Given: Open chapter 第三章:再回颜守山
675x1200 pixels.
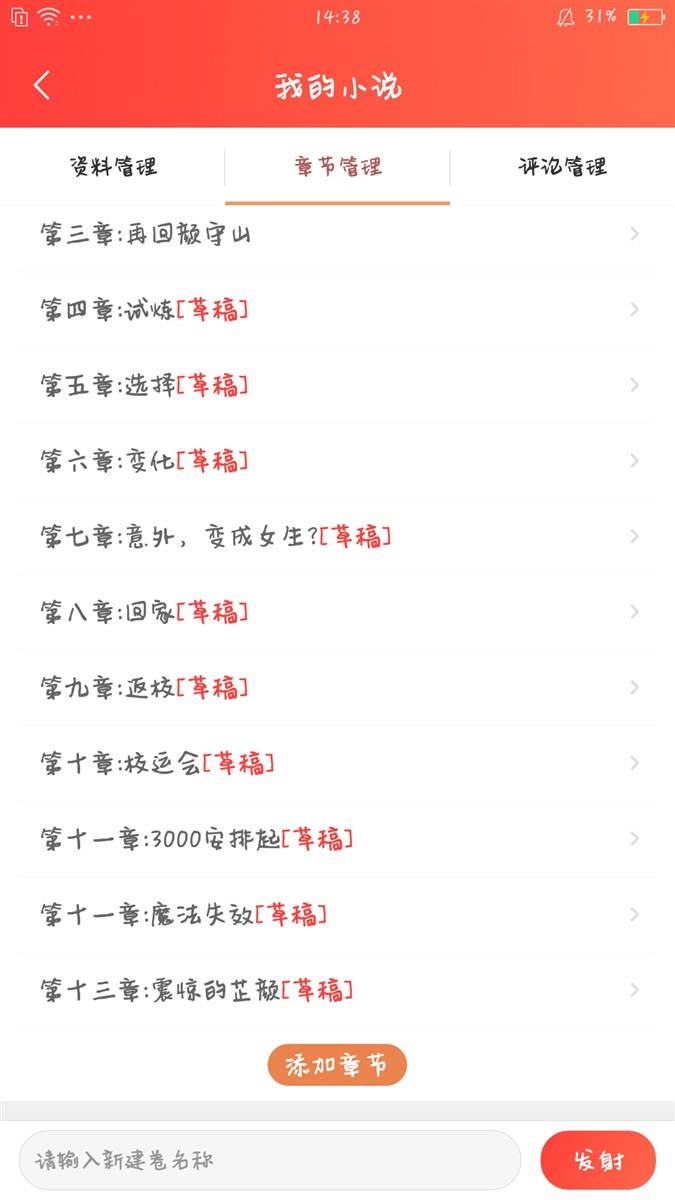Looking at the screenshot, I should tap(336, 235).
